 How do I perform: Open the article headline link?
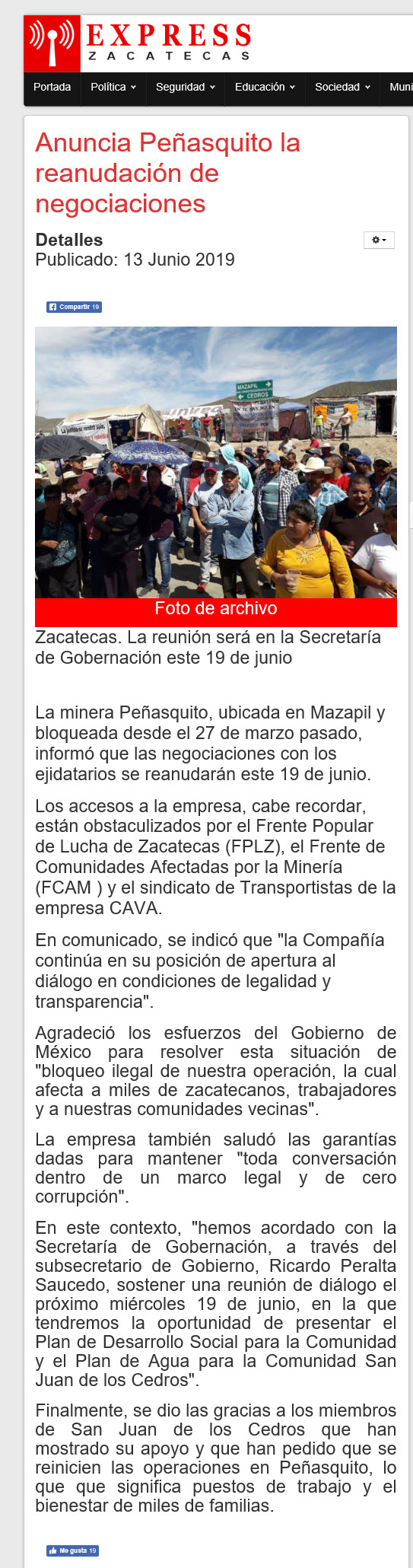point(167,173)
